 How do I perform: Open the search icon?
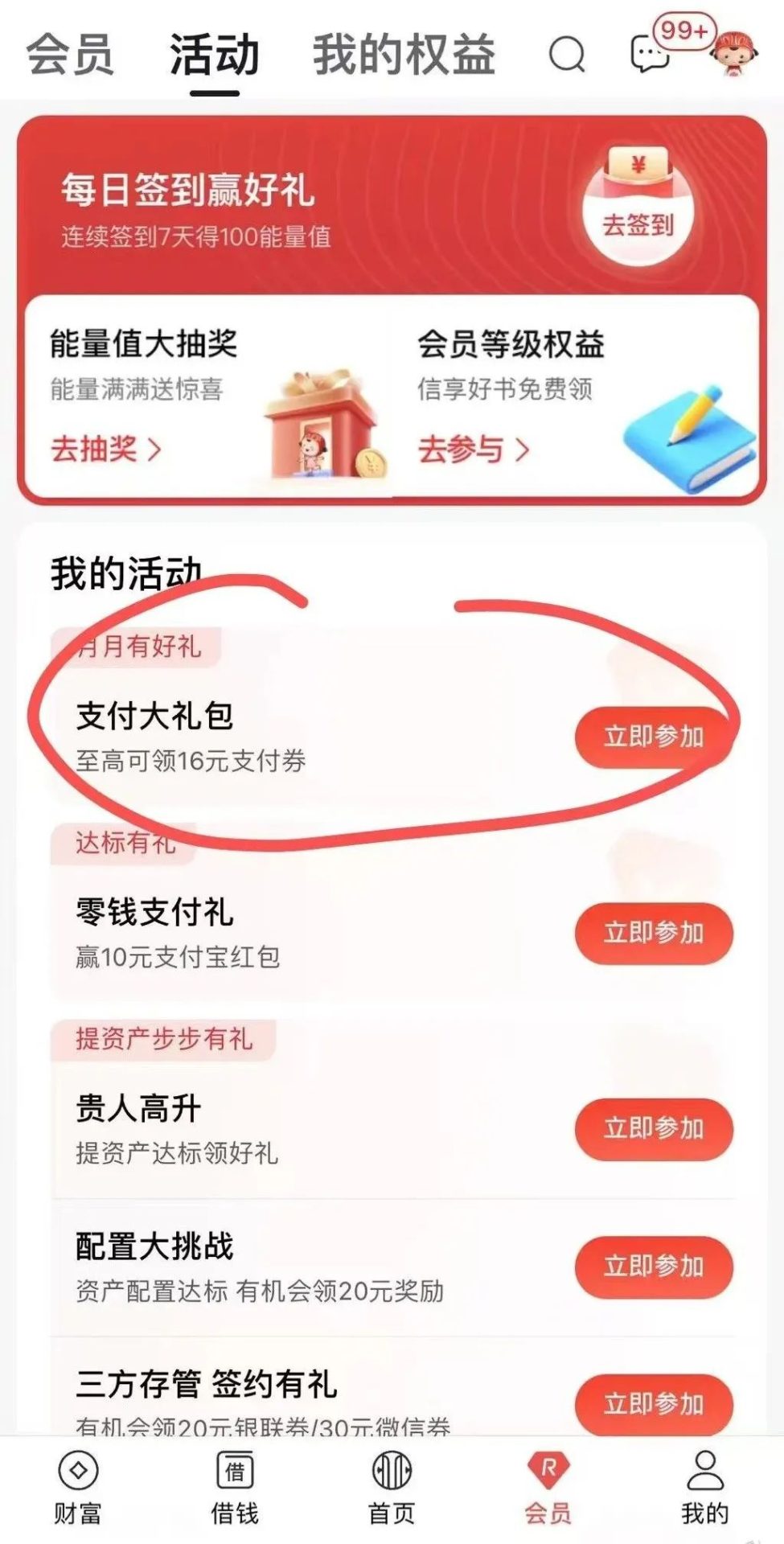[567, 55]
